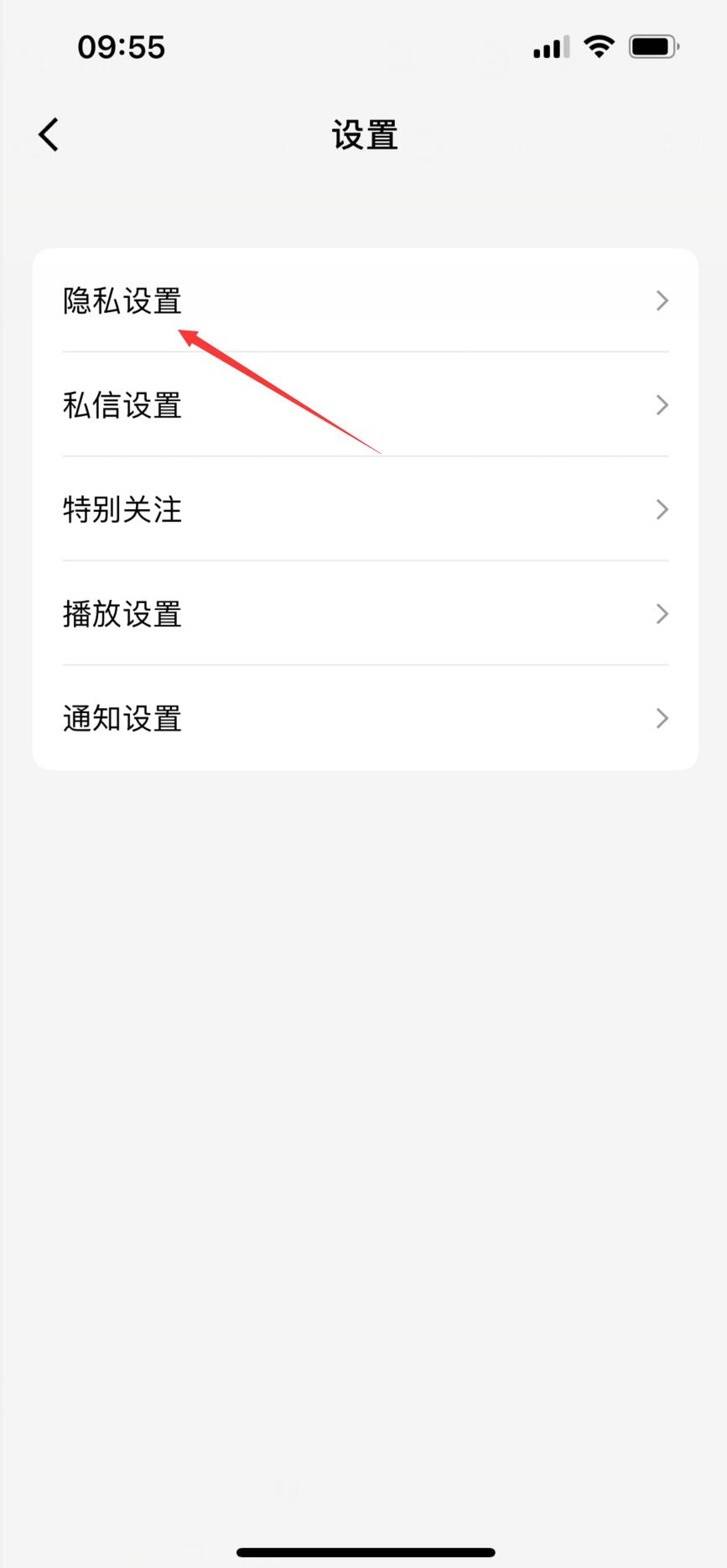Select 特别关注 special follows
727x1568 pixels.
[365, 509]
